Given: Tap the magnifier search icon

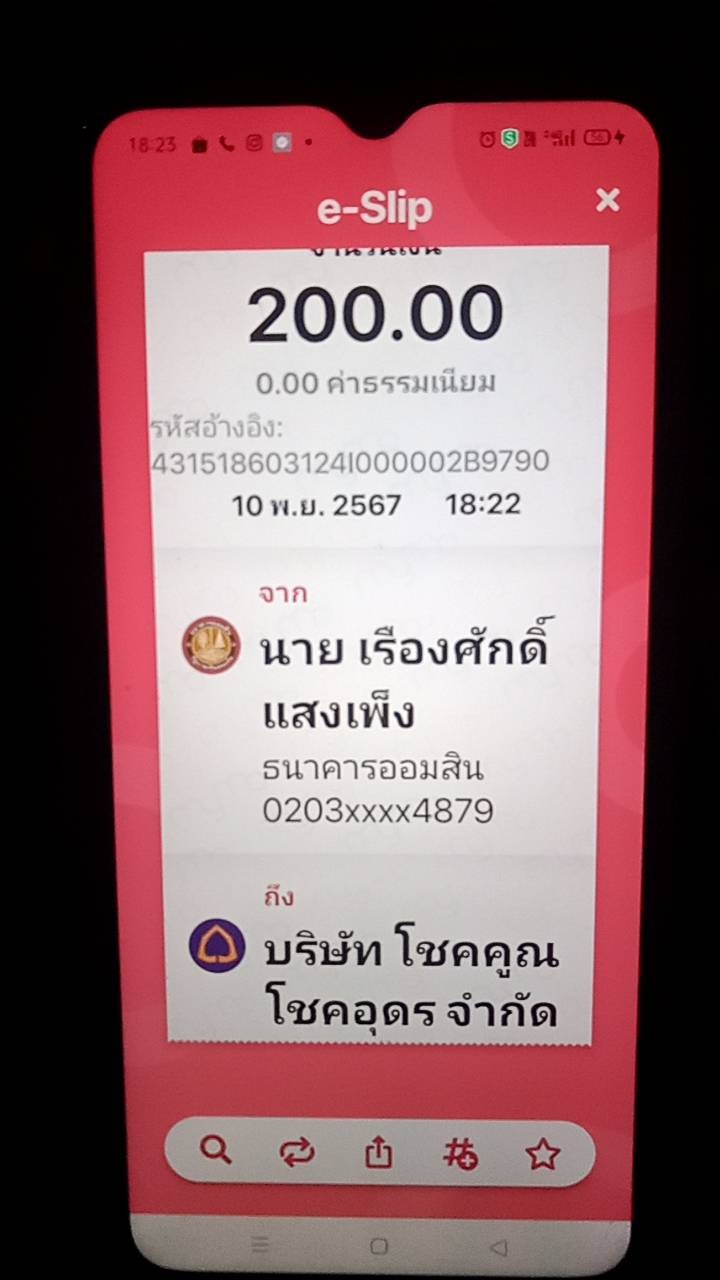Looking at the screenshot, I should (215, 1151).
